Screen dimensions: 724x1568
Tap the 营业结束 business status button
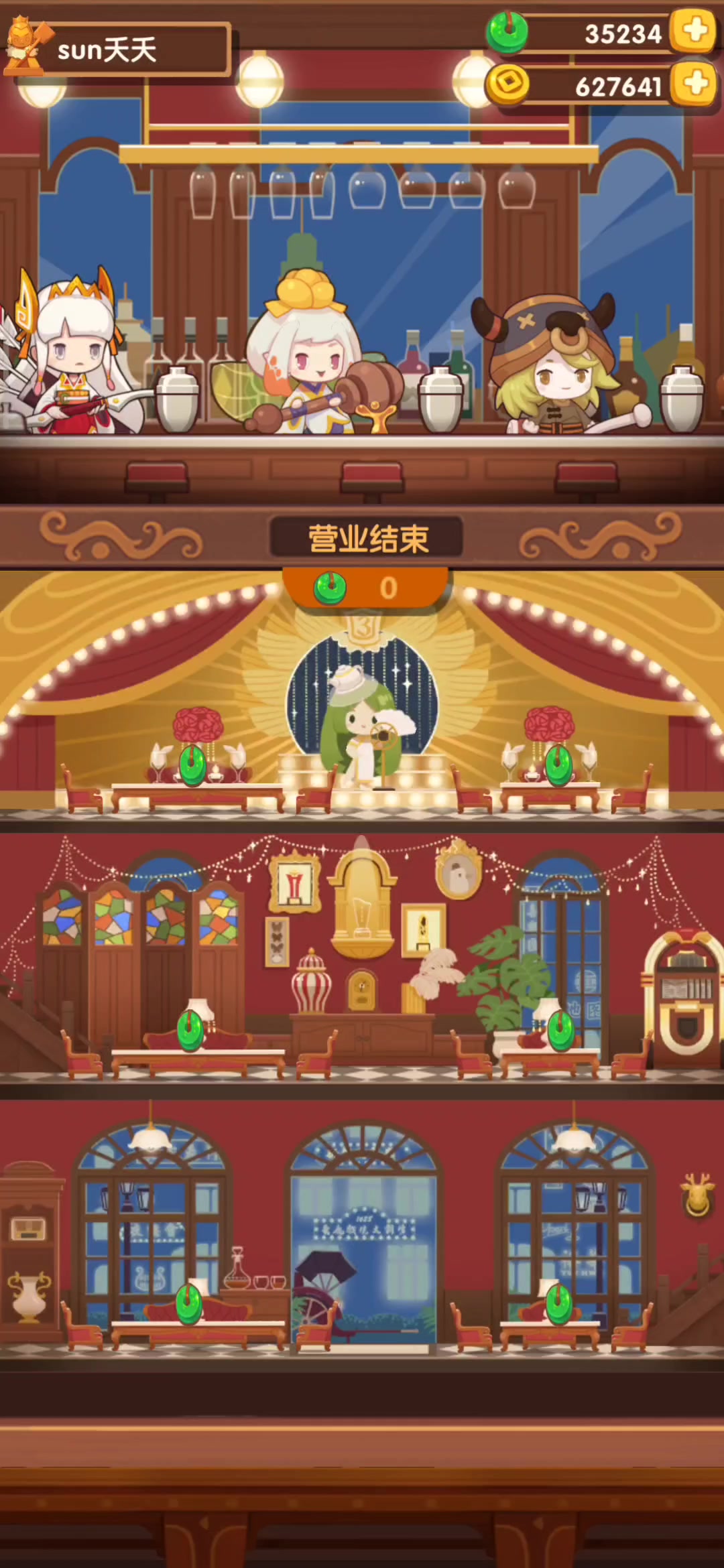point(367,538)
